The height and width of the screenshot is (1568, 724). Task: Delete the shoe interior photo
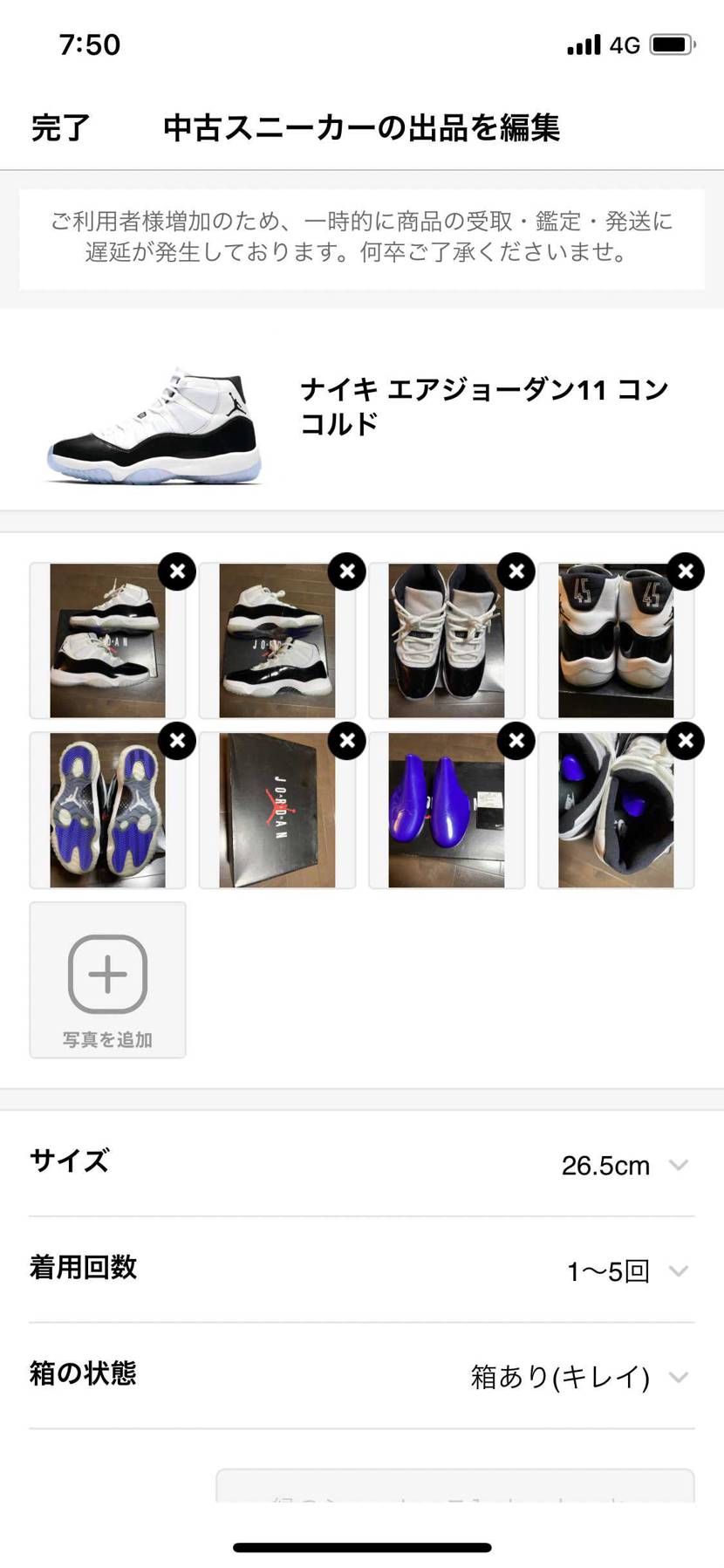686,741
